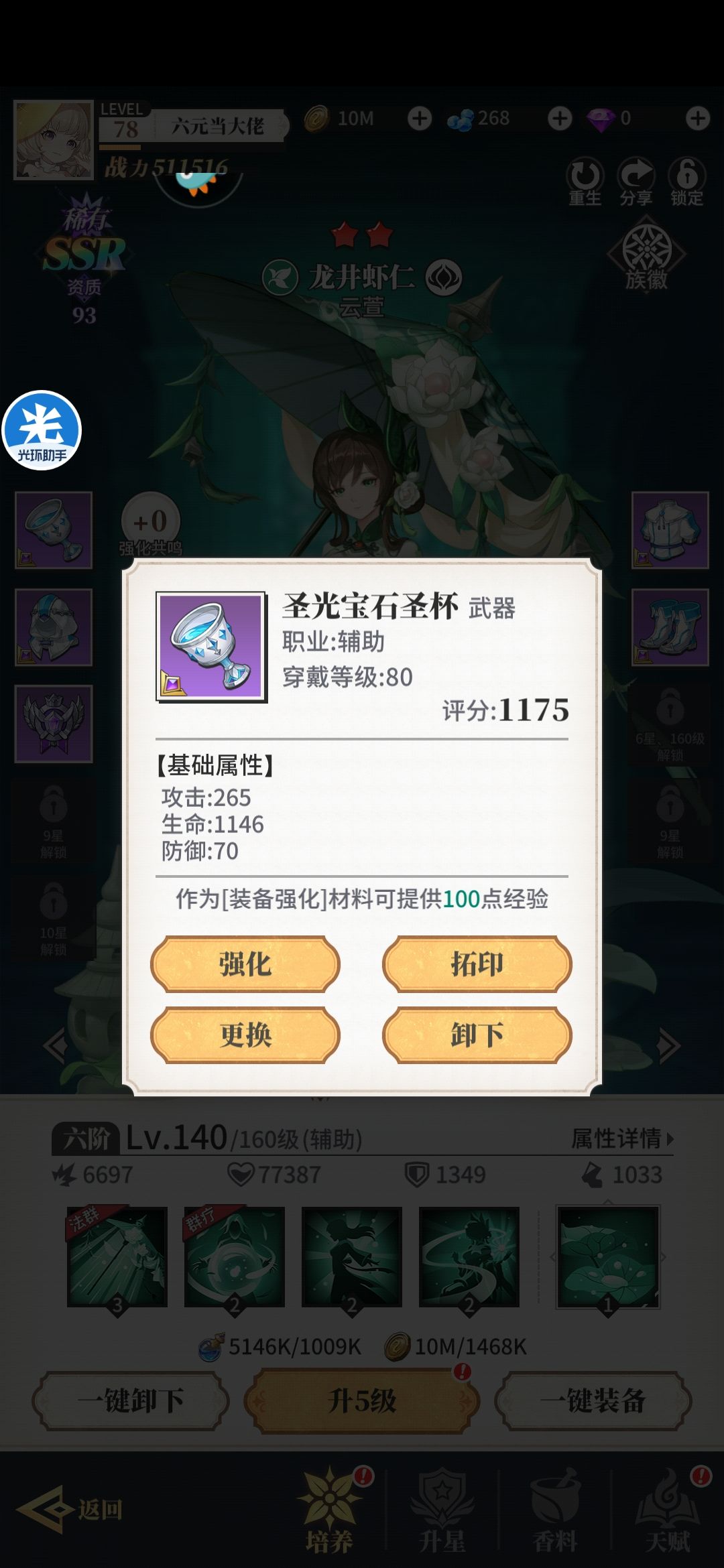The width and height of the screenshot is (724, 1568).
Task: Select the armor equipment slot on the right
Action: coord(670,529)
